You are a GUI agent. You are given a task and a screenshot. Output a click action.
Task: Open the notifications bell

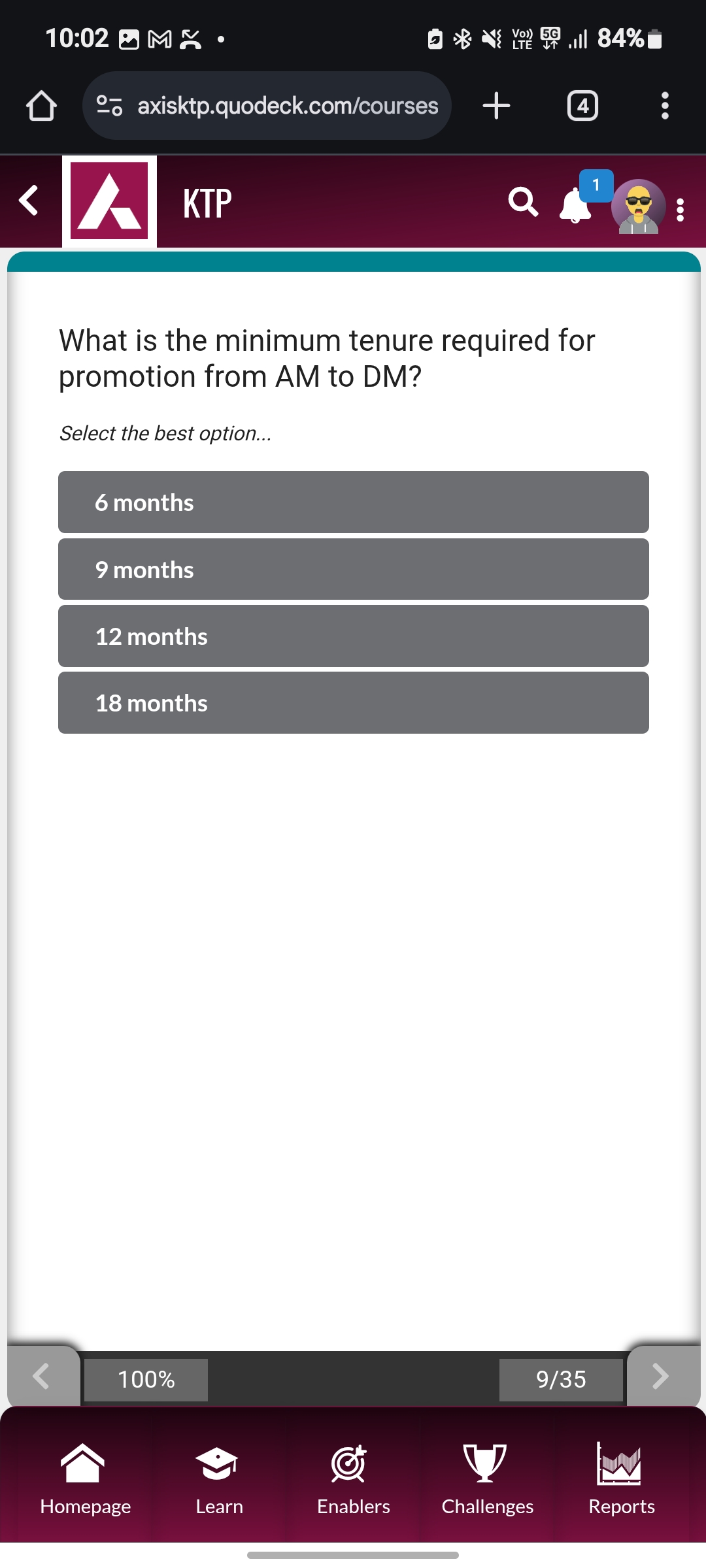(575, 205)
